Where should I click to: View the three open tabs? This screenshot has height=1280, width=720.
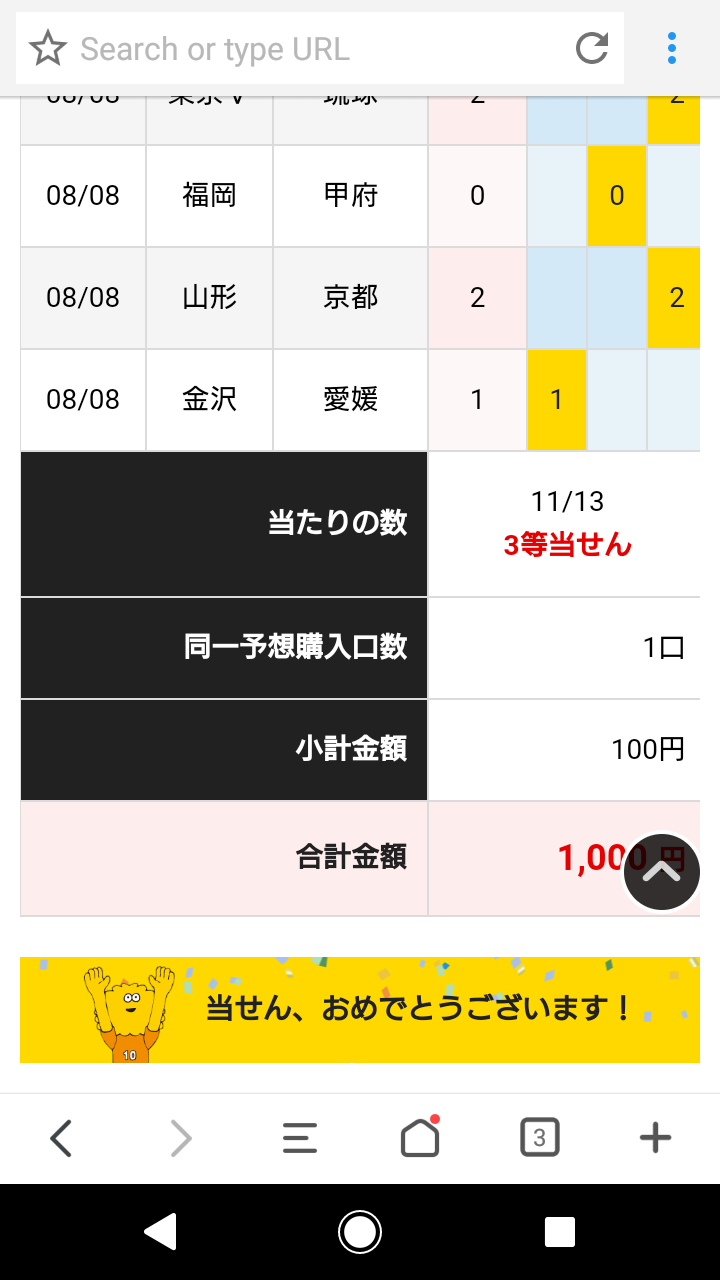pos(540,1138)
